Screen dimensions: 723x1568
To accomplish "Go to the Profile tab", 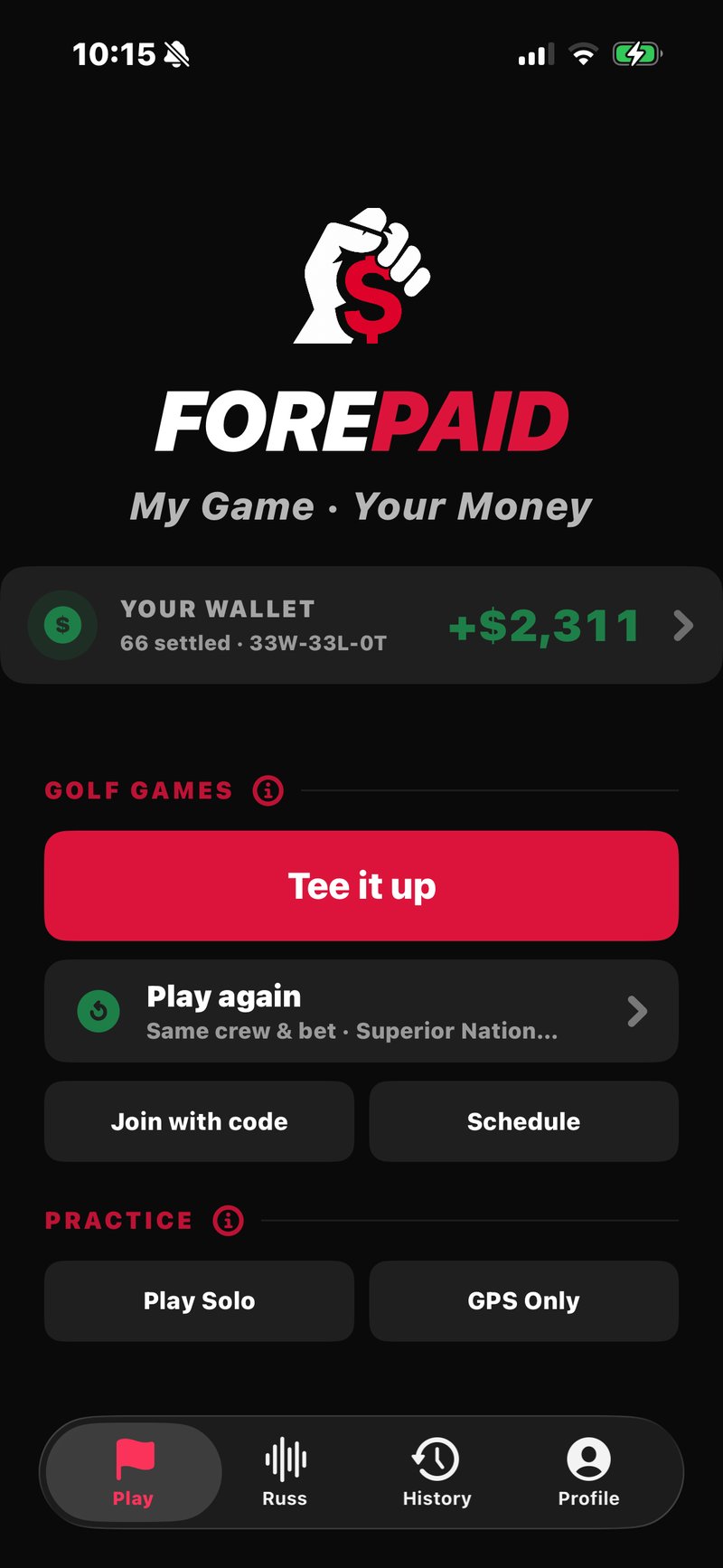I will tap(588, 1472).
